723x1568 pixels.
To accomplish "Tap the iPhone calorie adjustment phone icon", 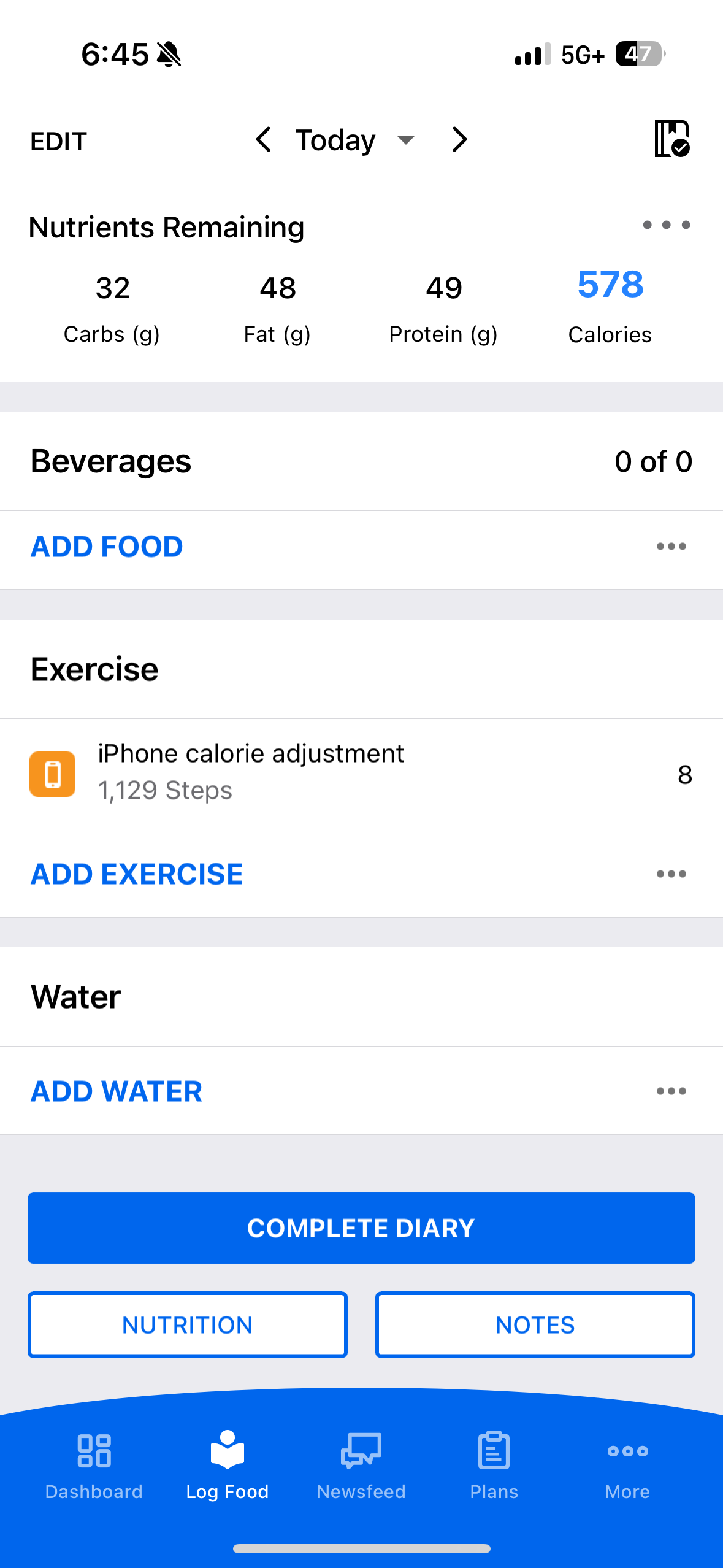I will [53, 773].
